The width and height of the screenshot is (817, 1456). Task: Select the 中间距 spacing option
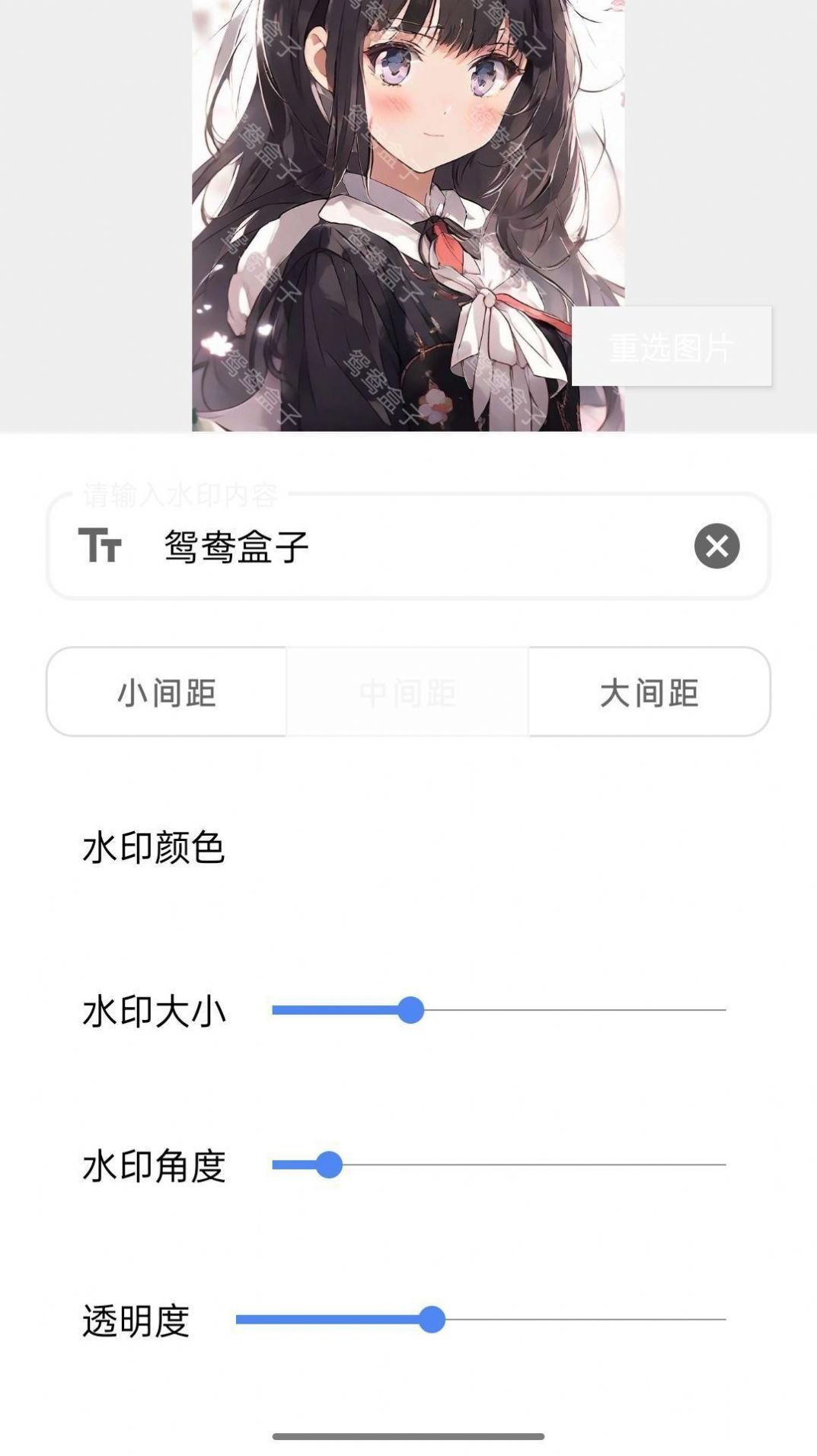click(407, 692)
